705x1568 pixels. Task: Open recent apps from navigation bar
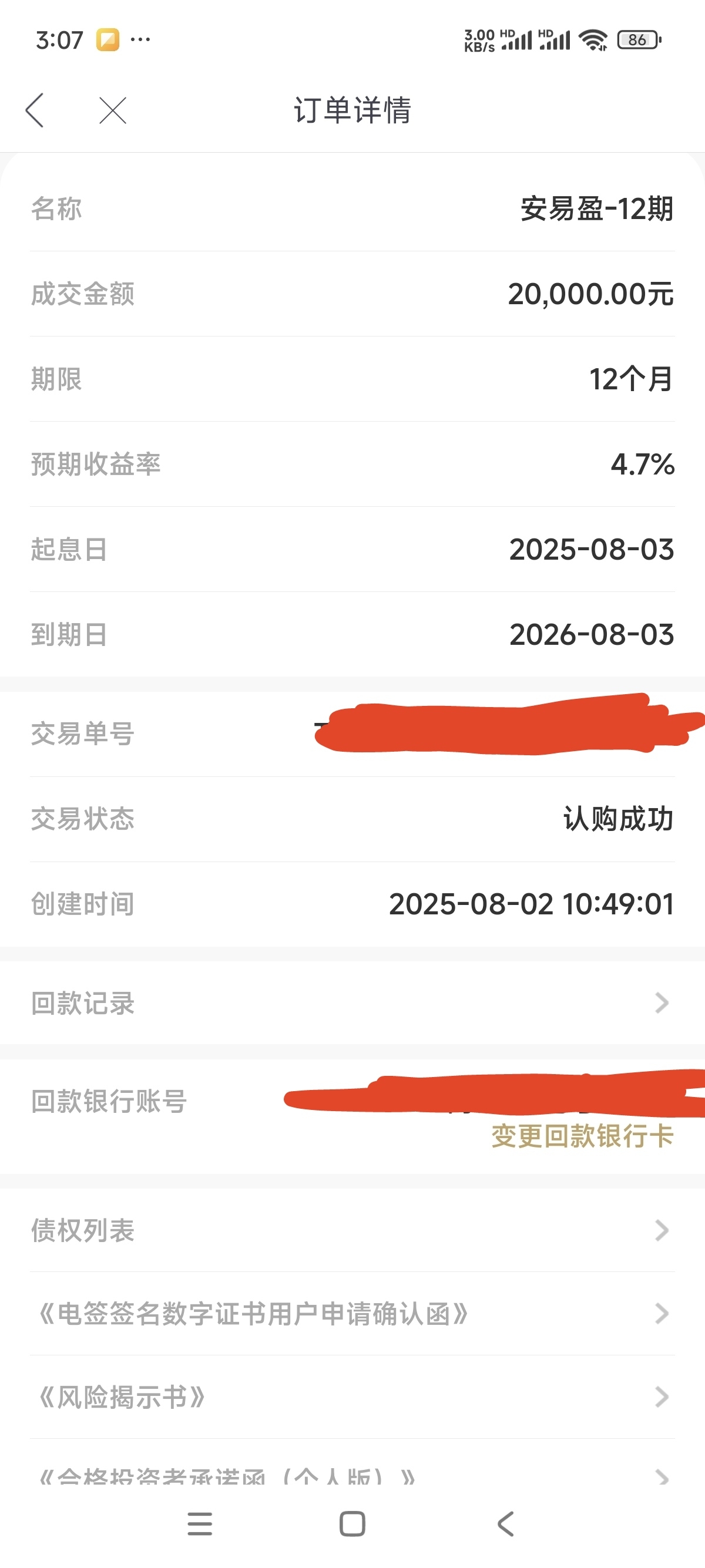(x=200, y=1524)
